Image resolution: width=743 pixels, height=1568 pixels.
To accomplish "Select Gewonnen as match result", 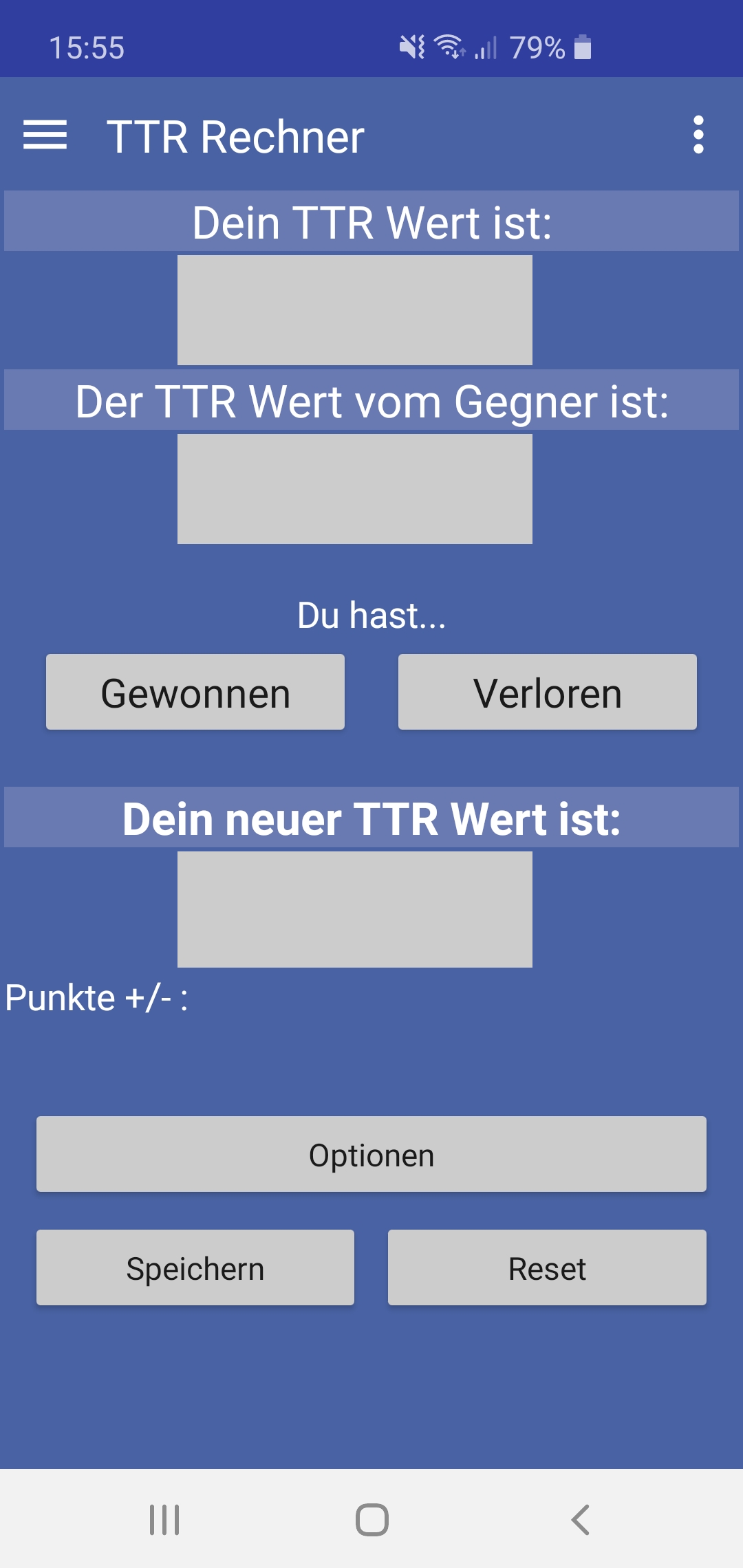I will coord(195,692).
